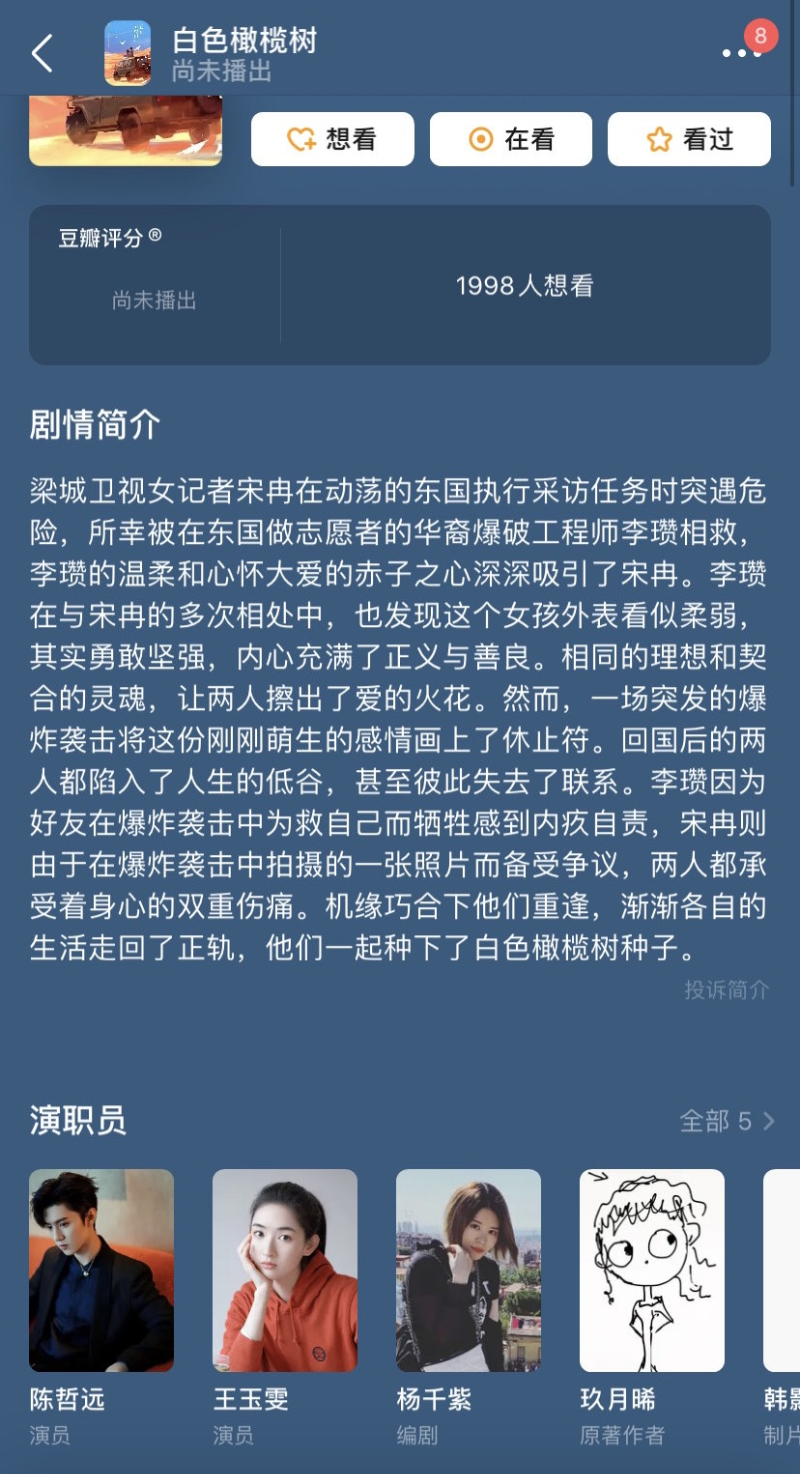Go back using the header arrow
Viewport: 800px width, 1474px height.
click(x=41, y=53)
